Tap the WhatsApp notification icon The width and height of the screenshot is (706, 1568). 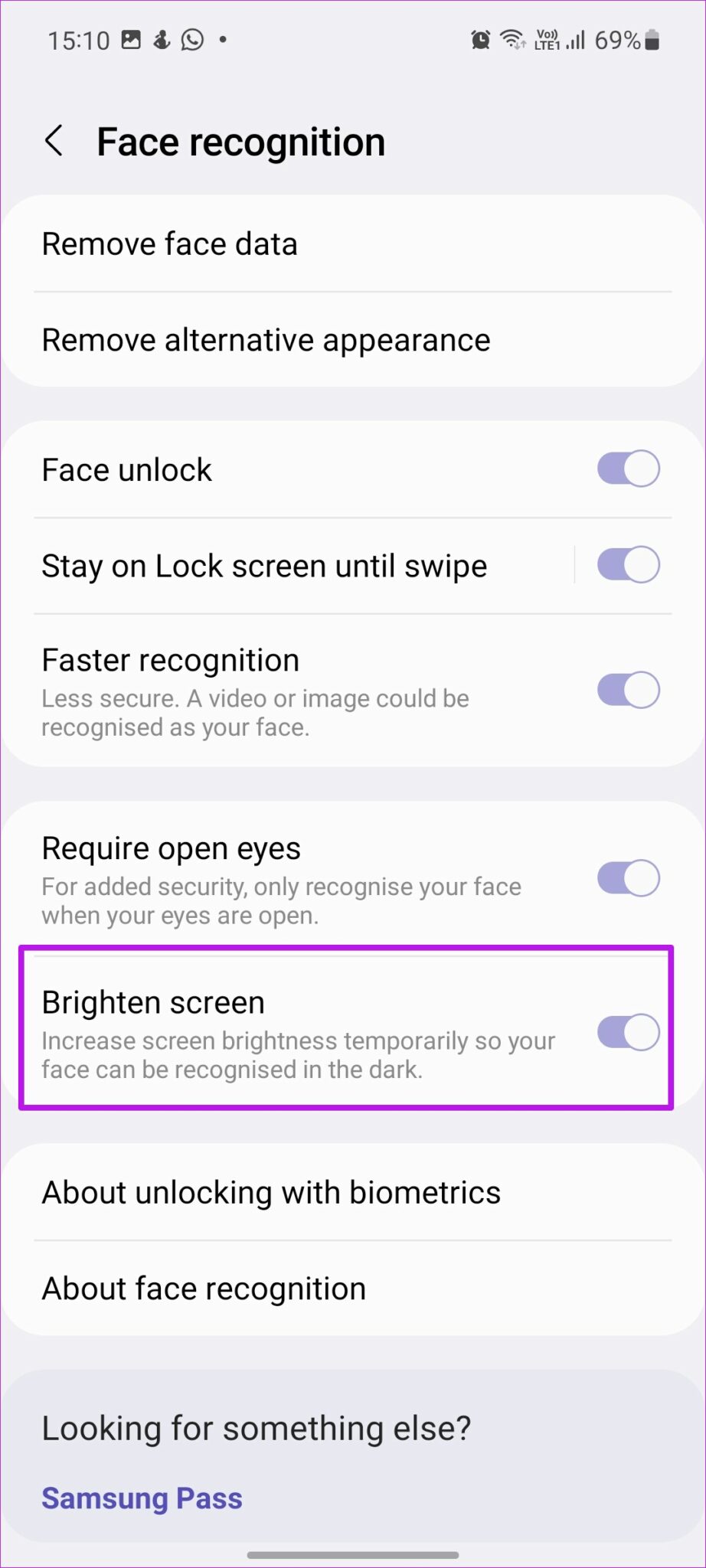click(191, 40)
